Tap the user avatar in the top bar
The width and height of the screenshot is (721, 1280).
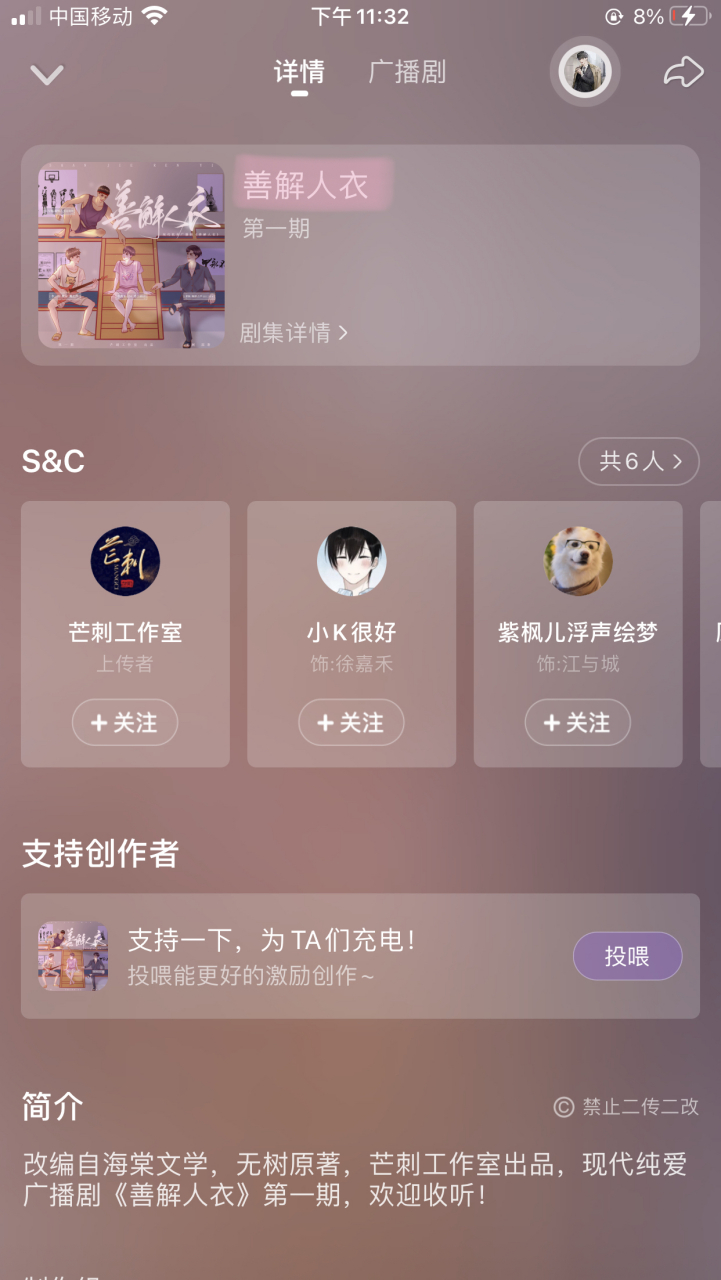(x=585, y=72)
